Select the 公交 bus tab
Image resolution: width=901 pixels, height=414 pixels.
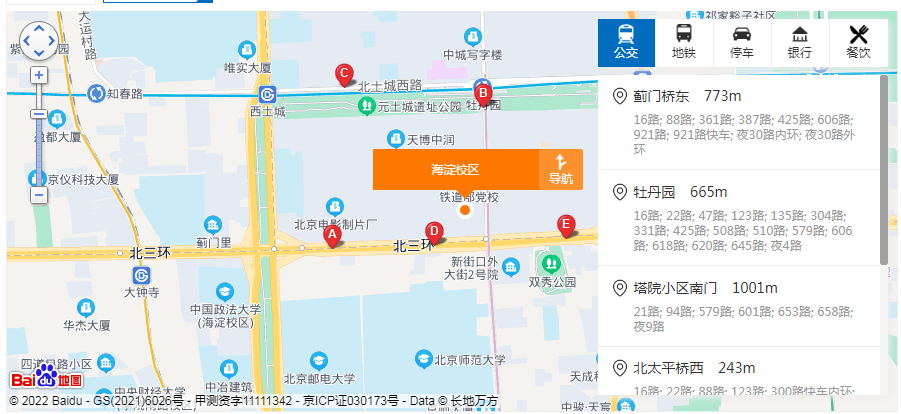point(626,42)
